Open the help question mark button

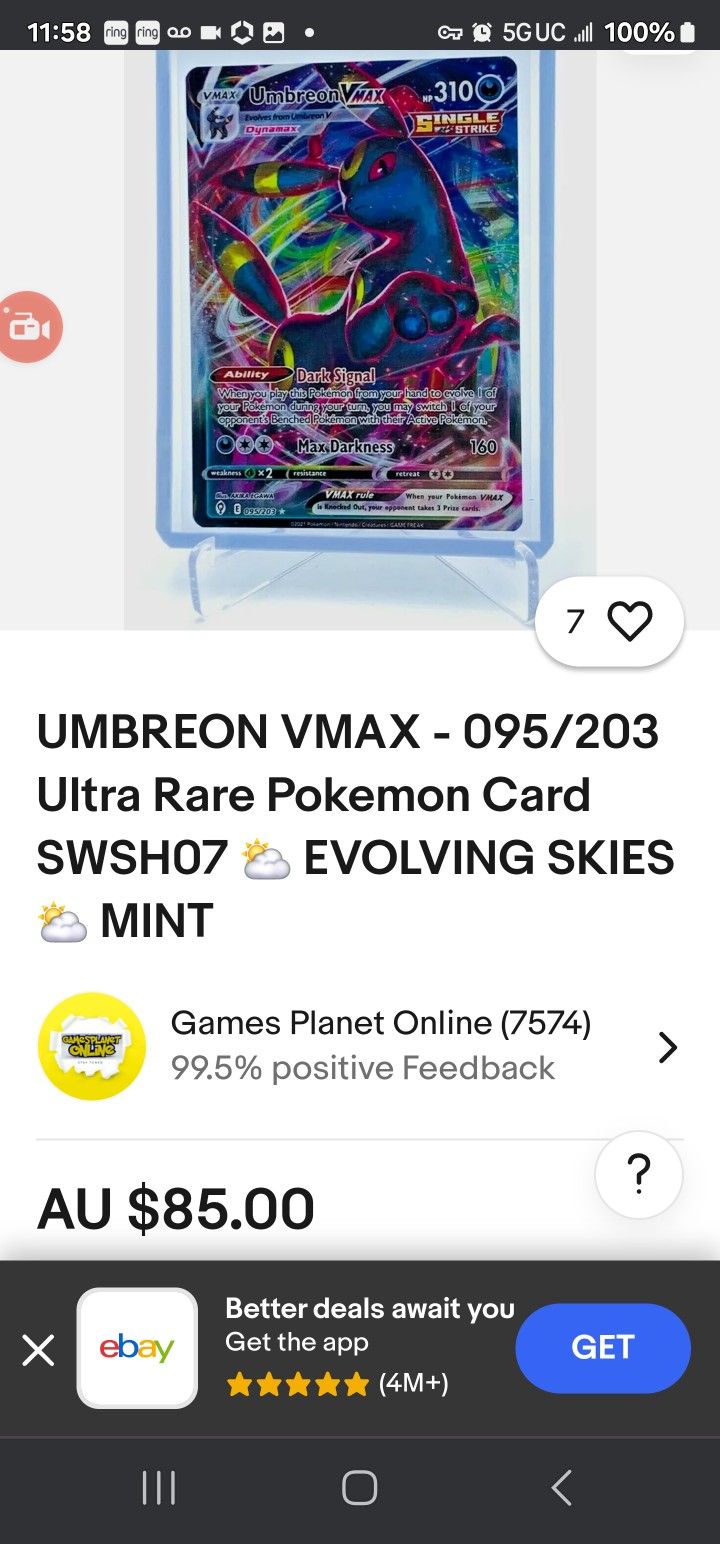click(639, 1175)
